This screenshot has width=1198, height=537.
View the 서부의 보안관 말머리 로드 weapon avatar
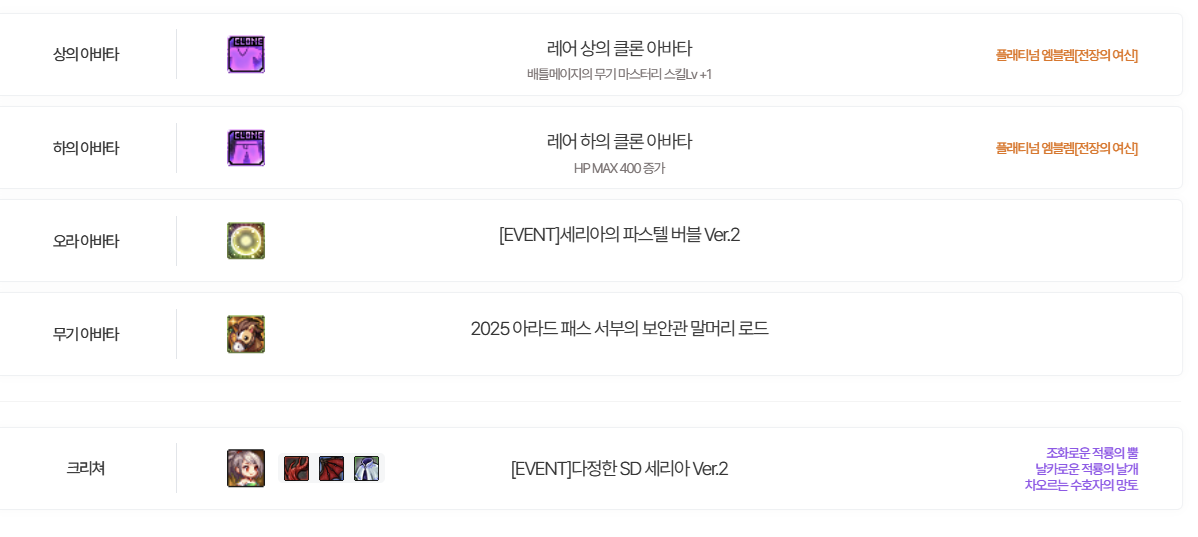click(619, 328)
